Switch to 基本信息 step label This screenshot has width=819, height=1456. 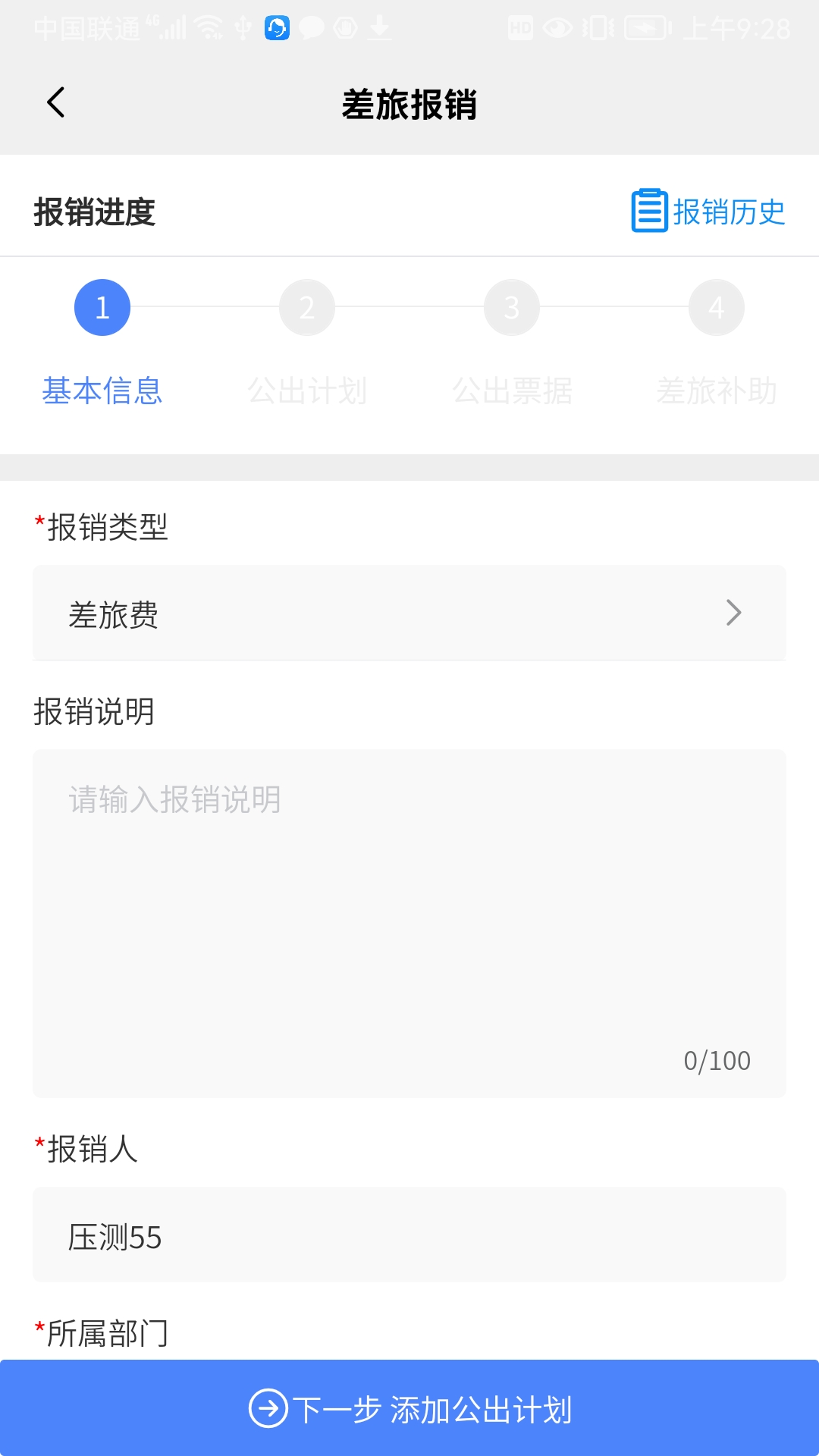tap(104, 393)
